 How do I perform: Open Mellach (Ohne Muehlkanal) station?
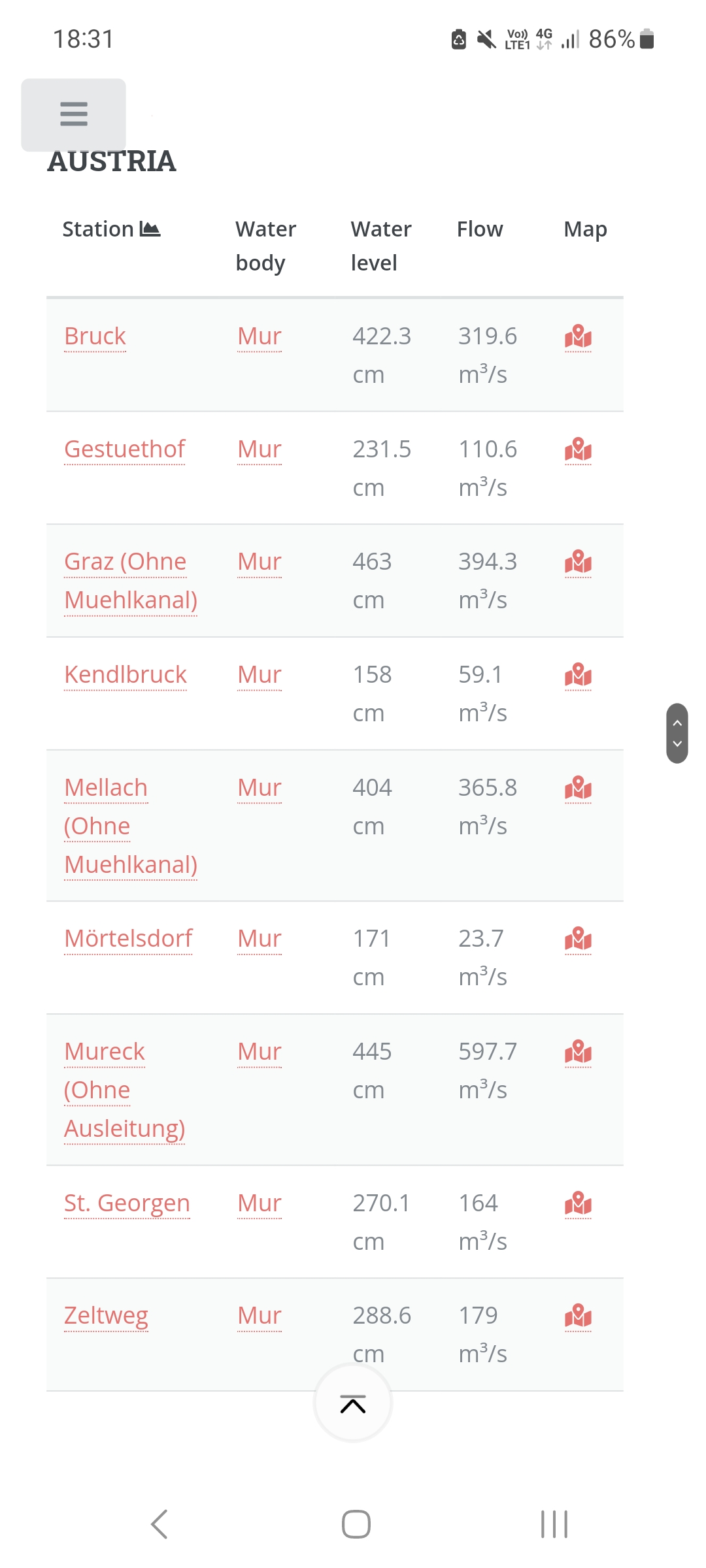pos(131,826)
